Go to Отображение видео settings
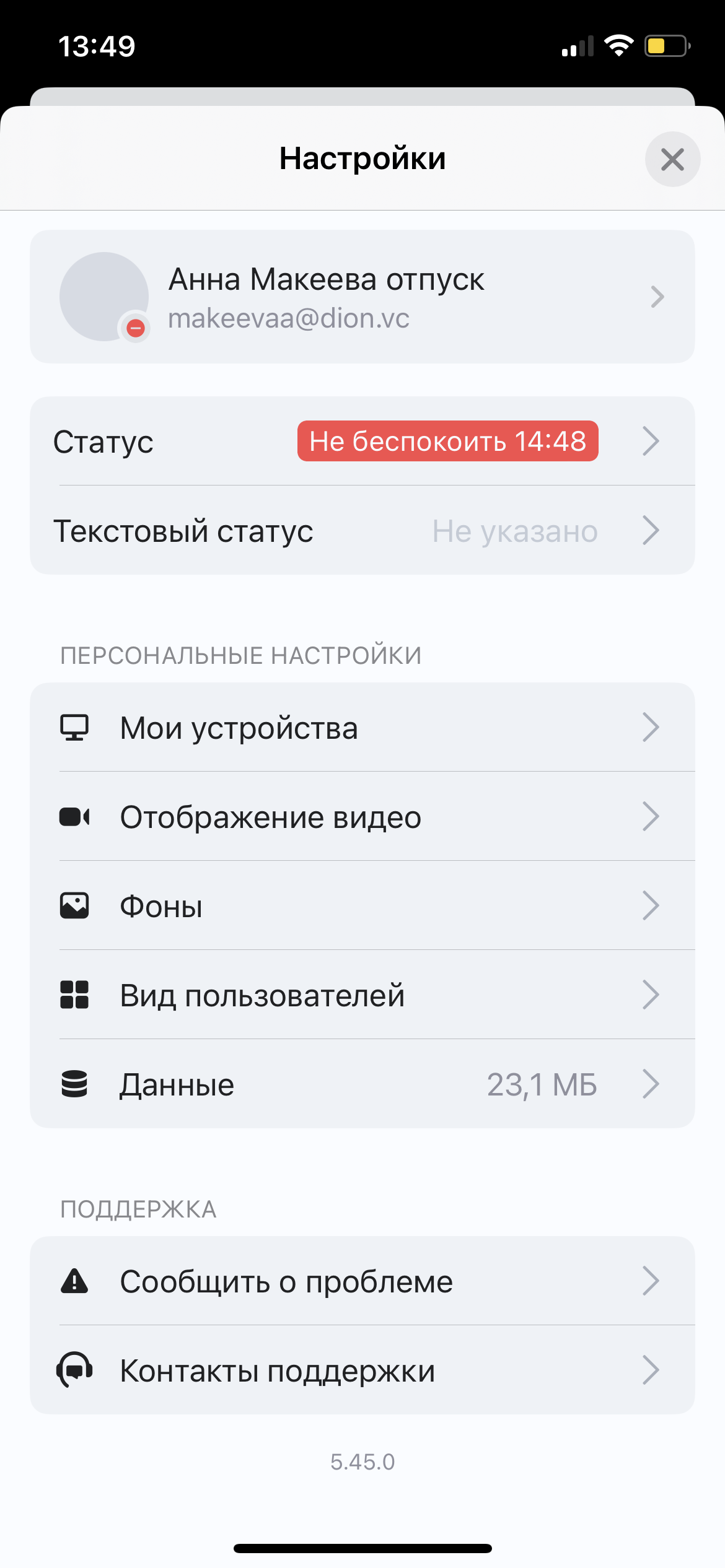This screenshot has height=1568, width=725. click(x=362, y=817)
